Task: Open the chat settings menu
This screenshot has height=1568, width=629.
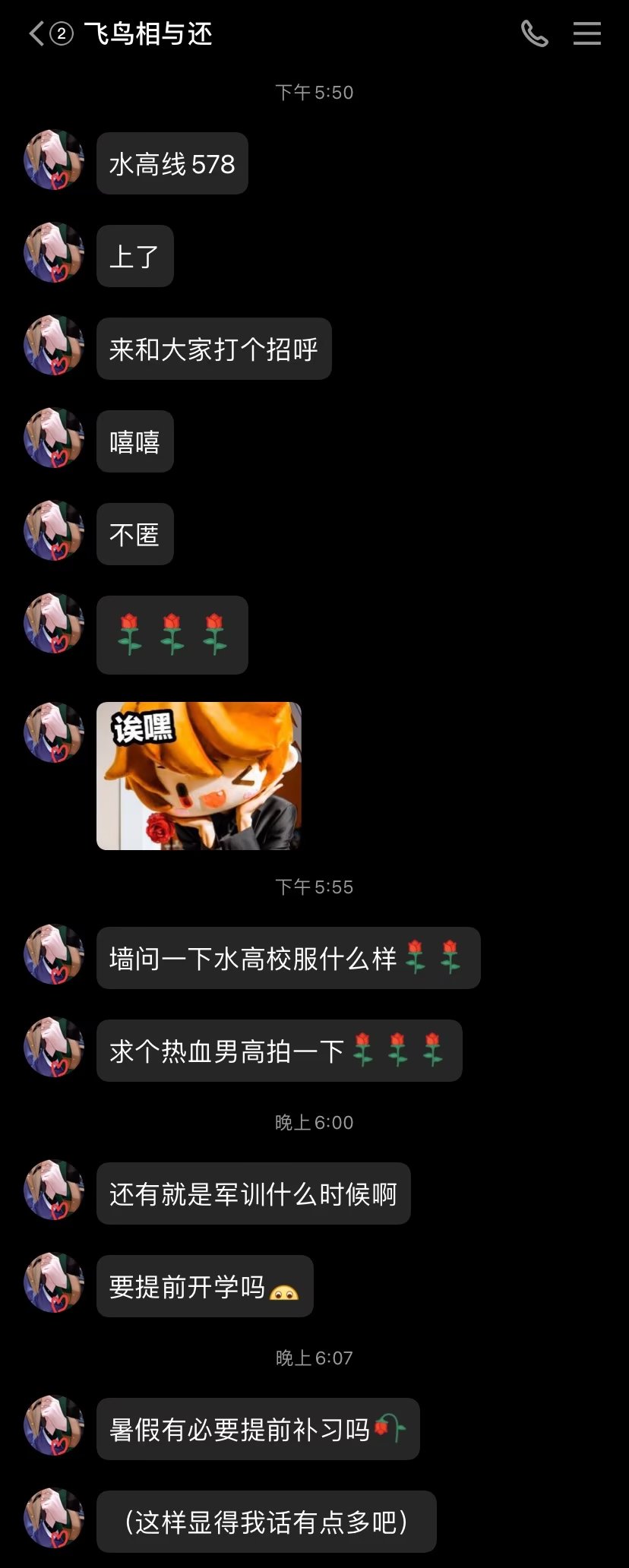Action: (586, 33)
